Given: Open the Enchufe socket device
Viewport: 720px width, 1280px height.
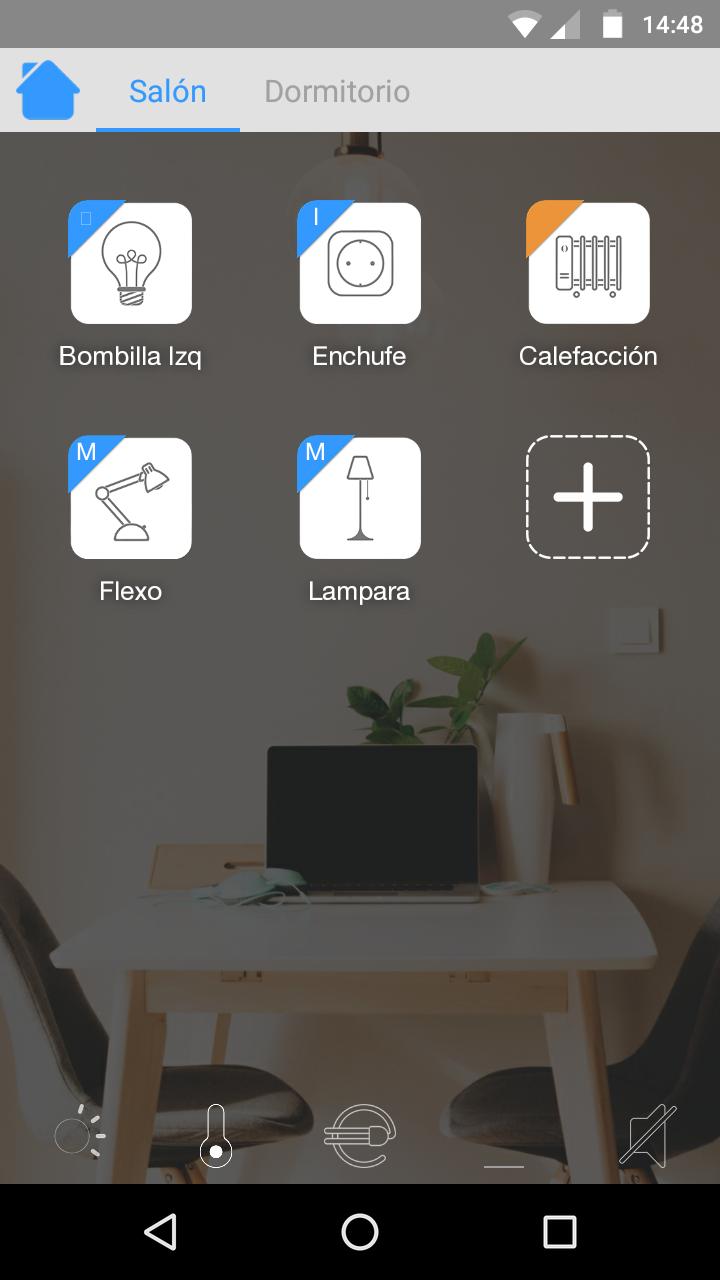Looking at the screenshot, I should (360, 263).
